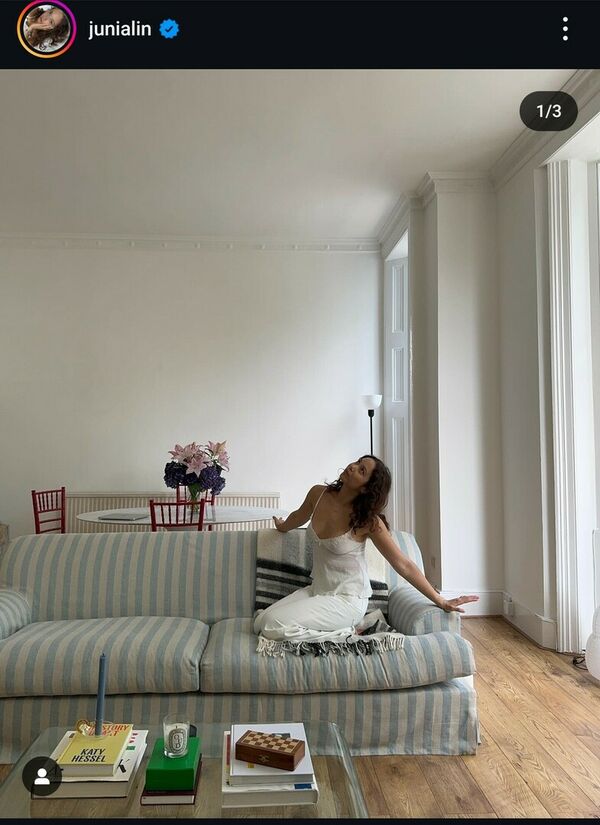Open junialin's story from the profile picture

coord(46,29)
